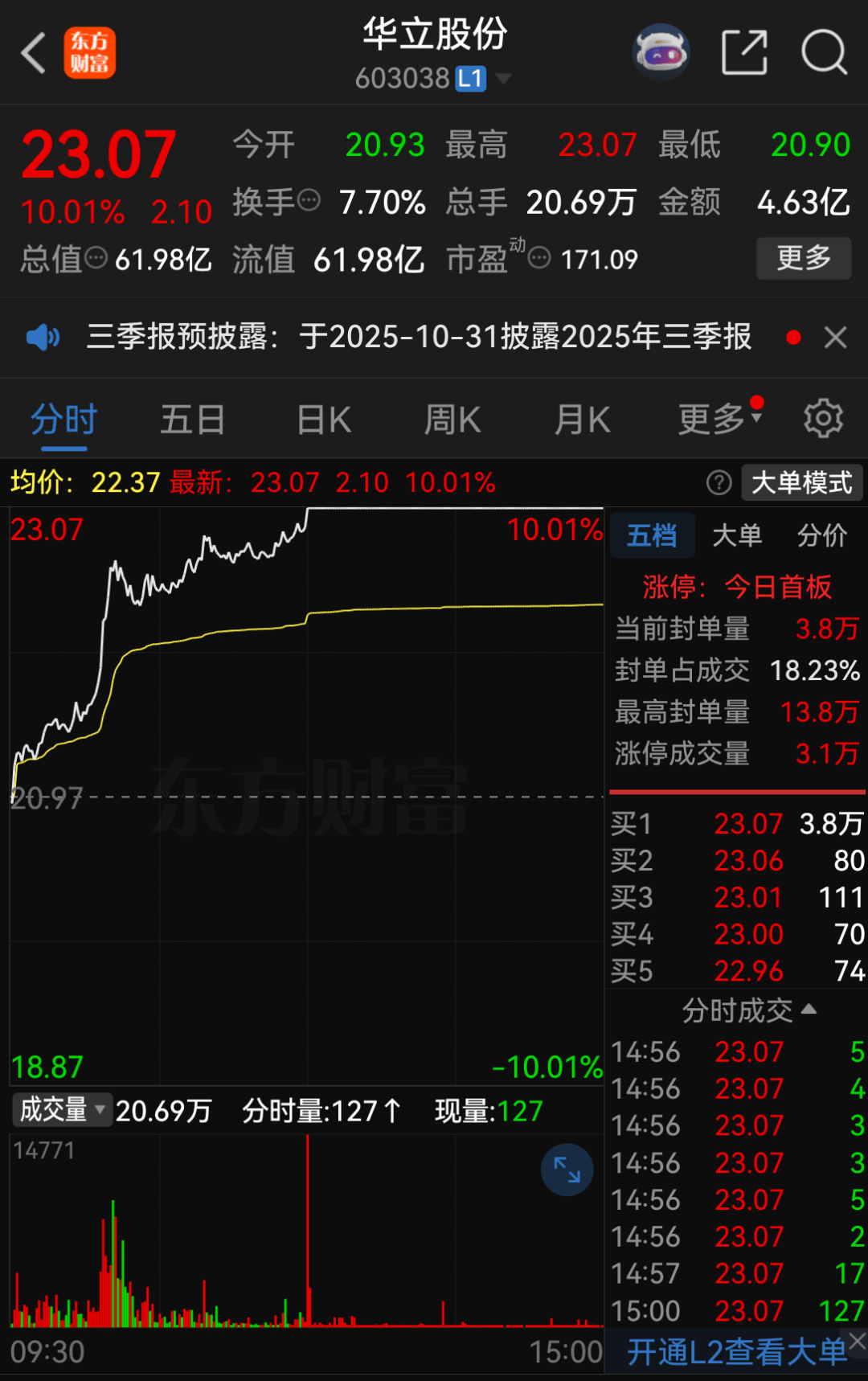868x1381 pixels.
Task: Tap 开通L2查看大单 link
Action: pos(736,1352)
